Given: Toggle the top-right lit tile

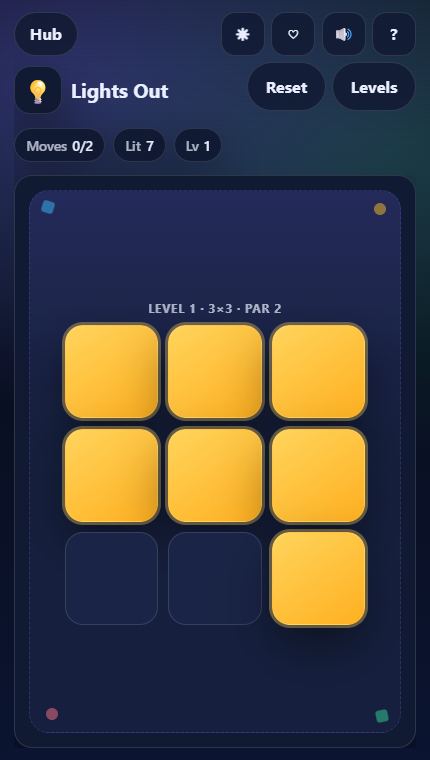Looking at the screenshot, I should [x=319, y=371].
